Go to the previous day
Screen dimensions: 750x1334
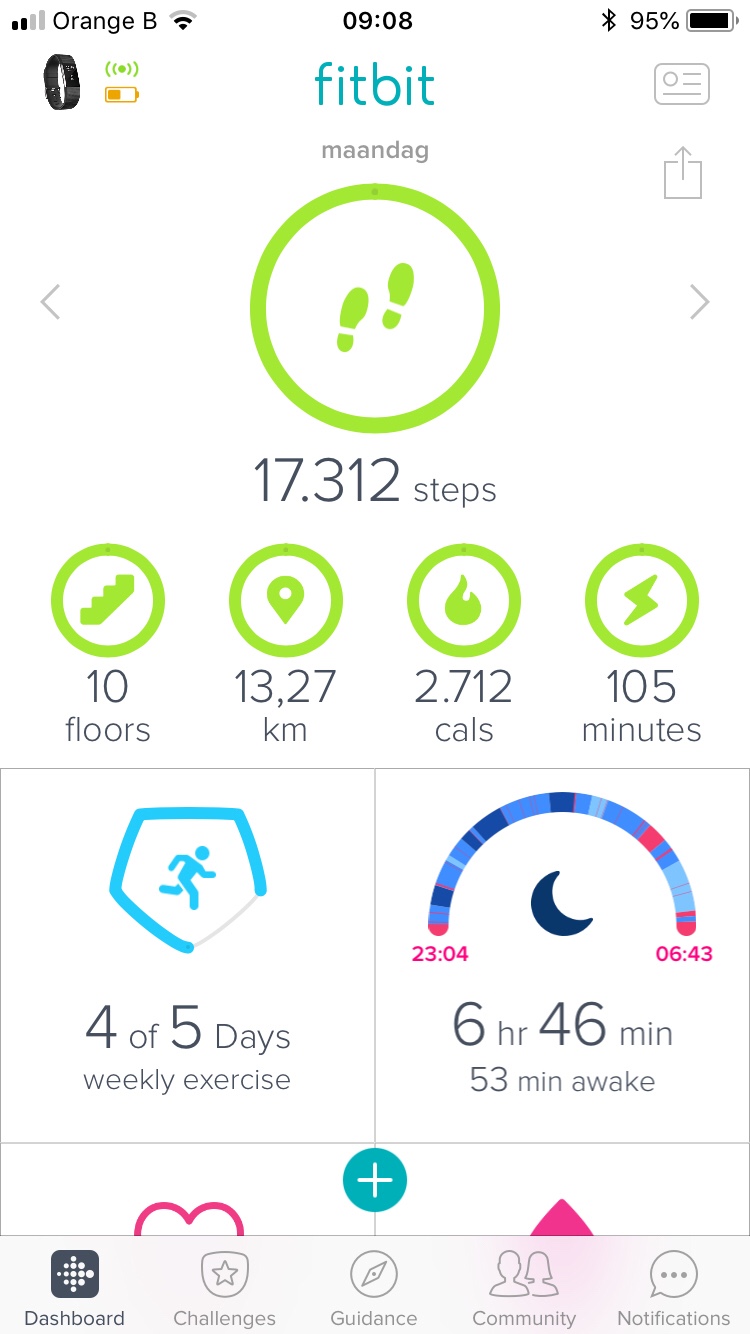click(50, 301)
